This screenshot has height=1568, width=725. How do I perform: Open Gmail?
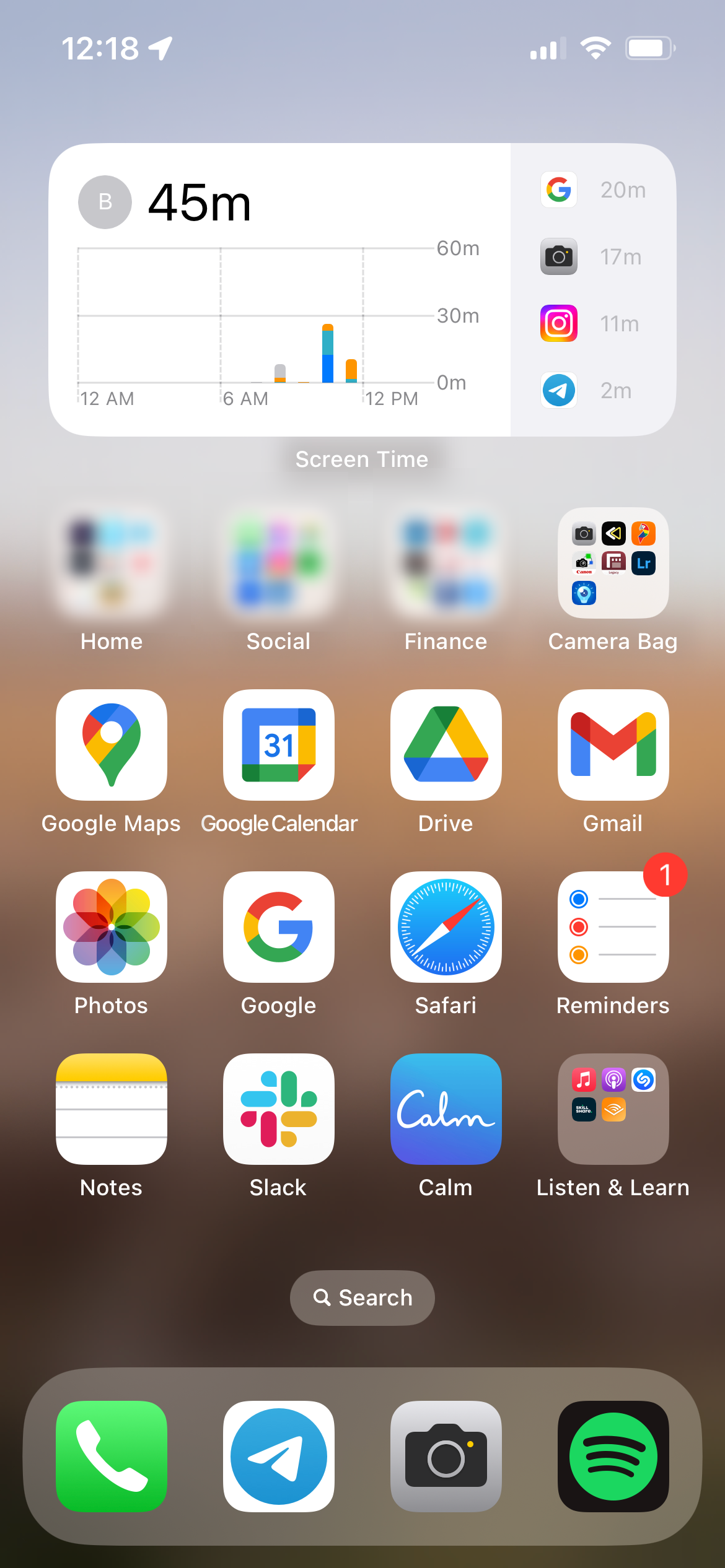pyautogui.click(x=613, y=745)
